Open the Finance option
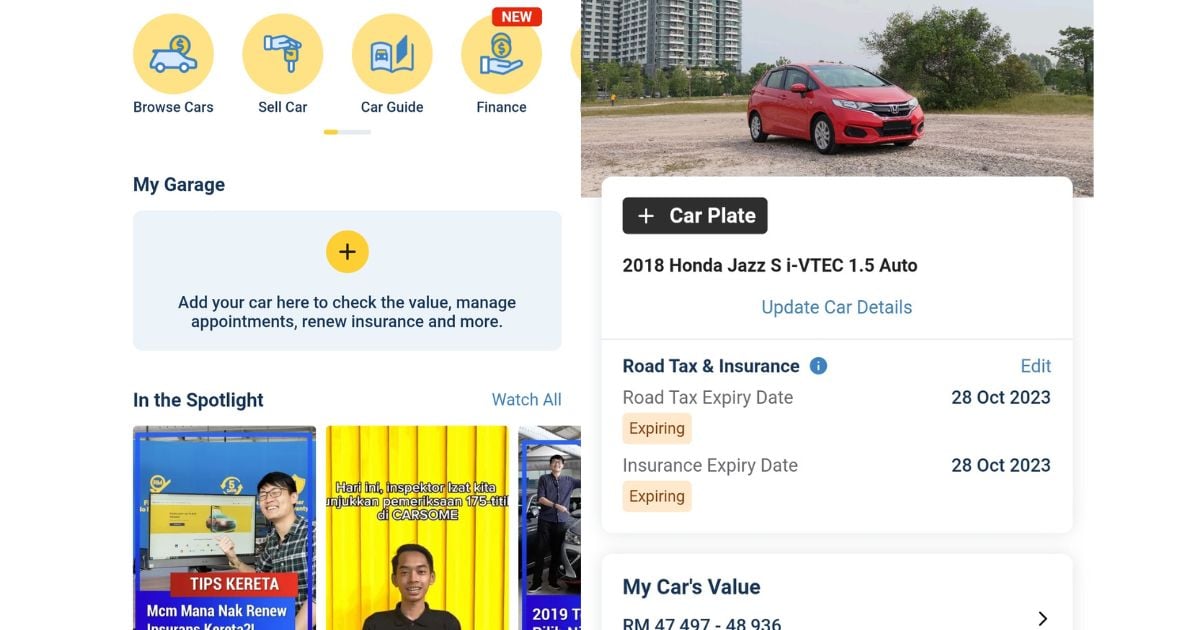1200x630 pixels. [x=501, y=55]
